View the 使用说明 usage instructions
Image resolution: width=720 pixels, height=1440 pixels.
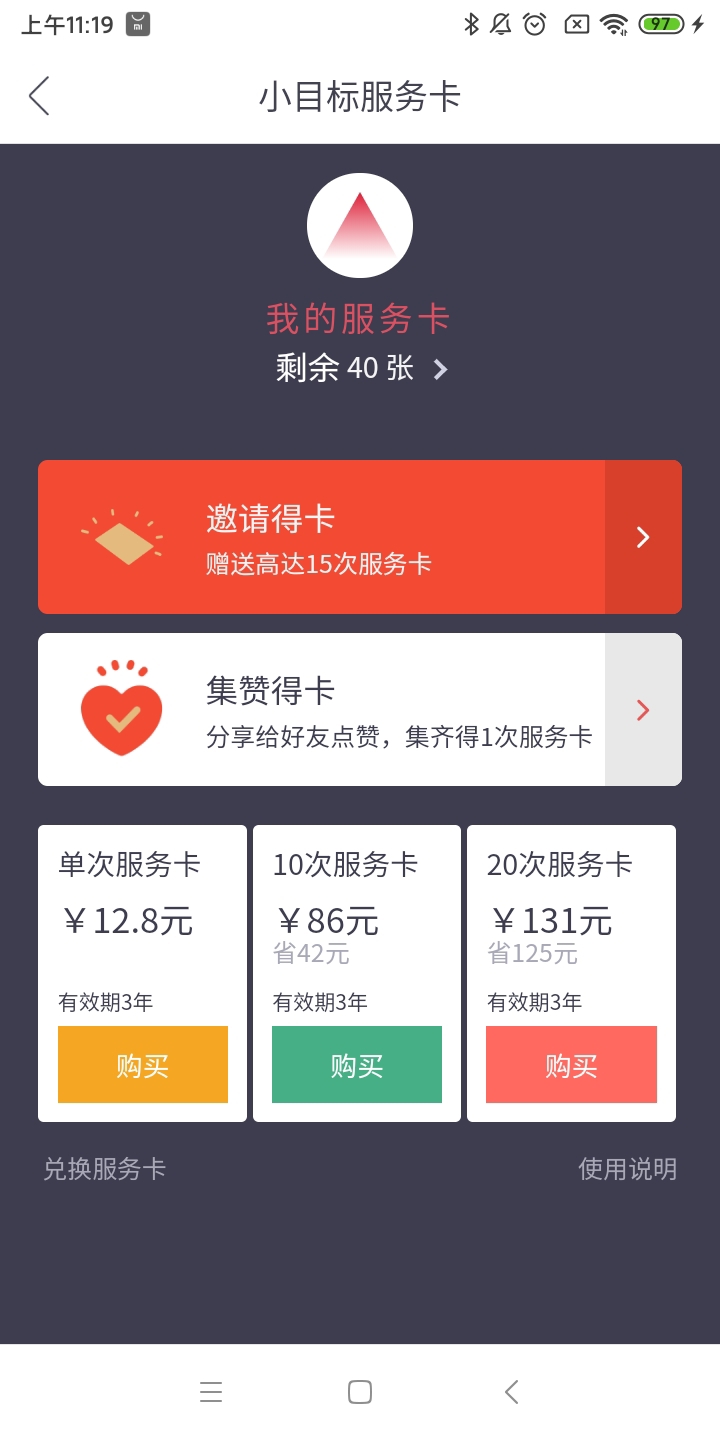pos(627,1168)
